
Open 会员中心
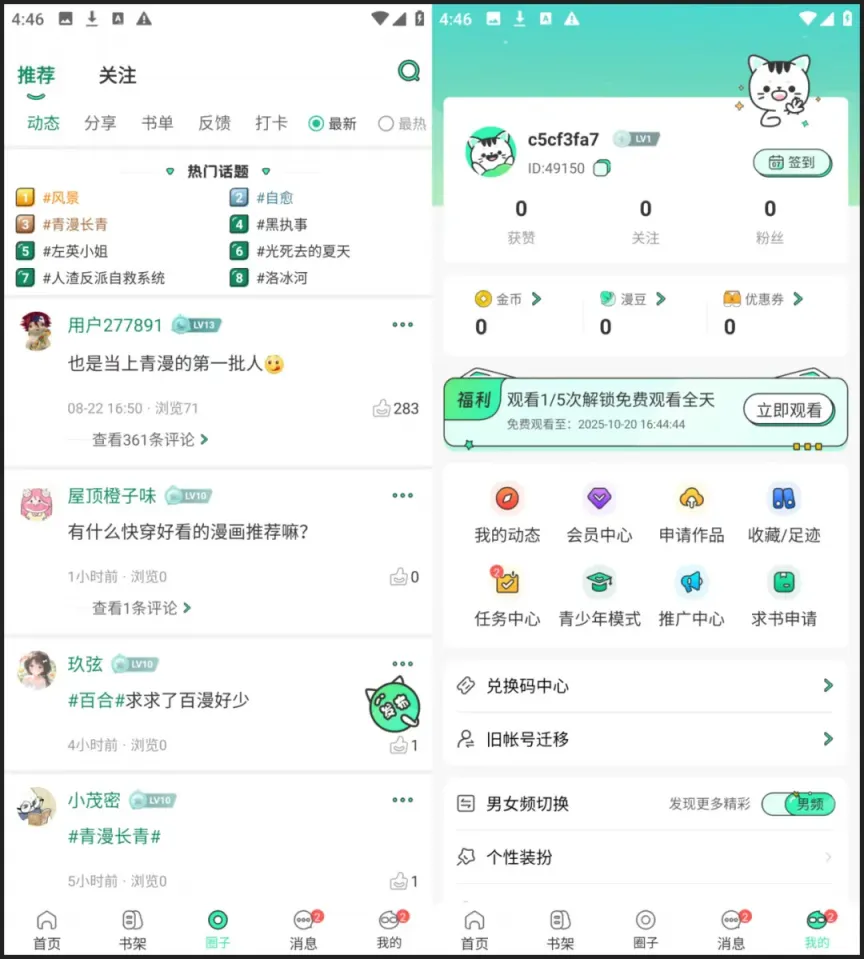[x=599, y=514]
